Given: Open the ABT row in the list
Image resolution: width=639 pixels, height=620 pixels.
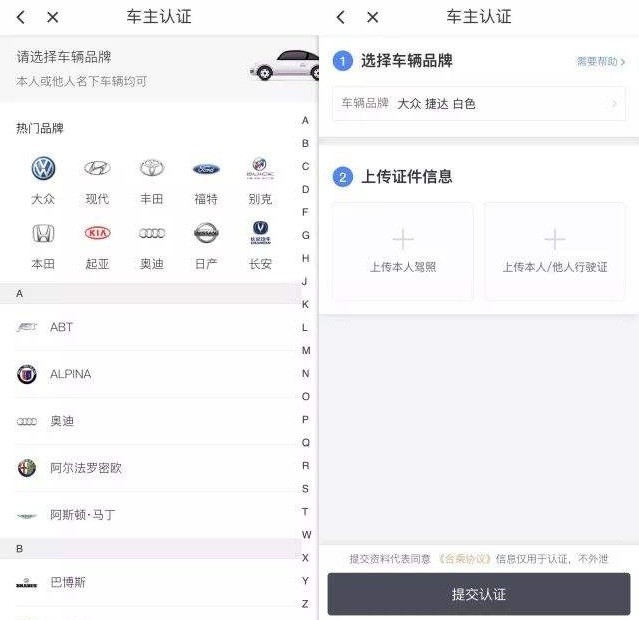Looking at the screenshot, I should [150, 327].
